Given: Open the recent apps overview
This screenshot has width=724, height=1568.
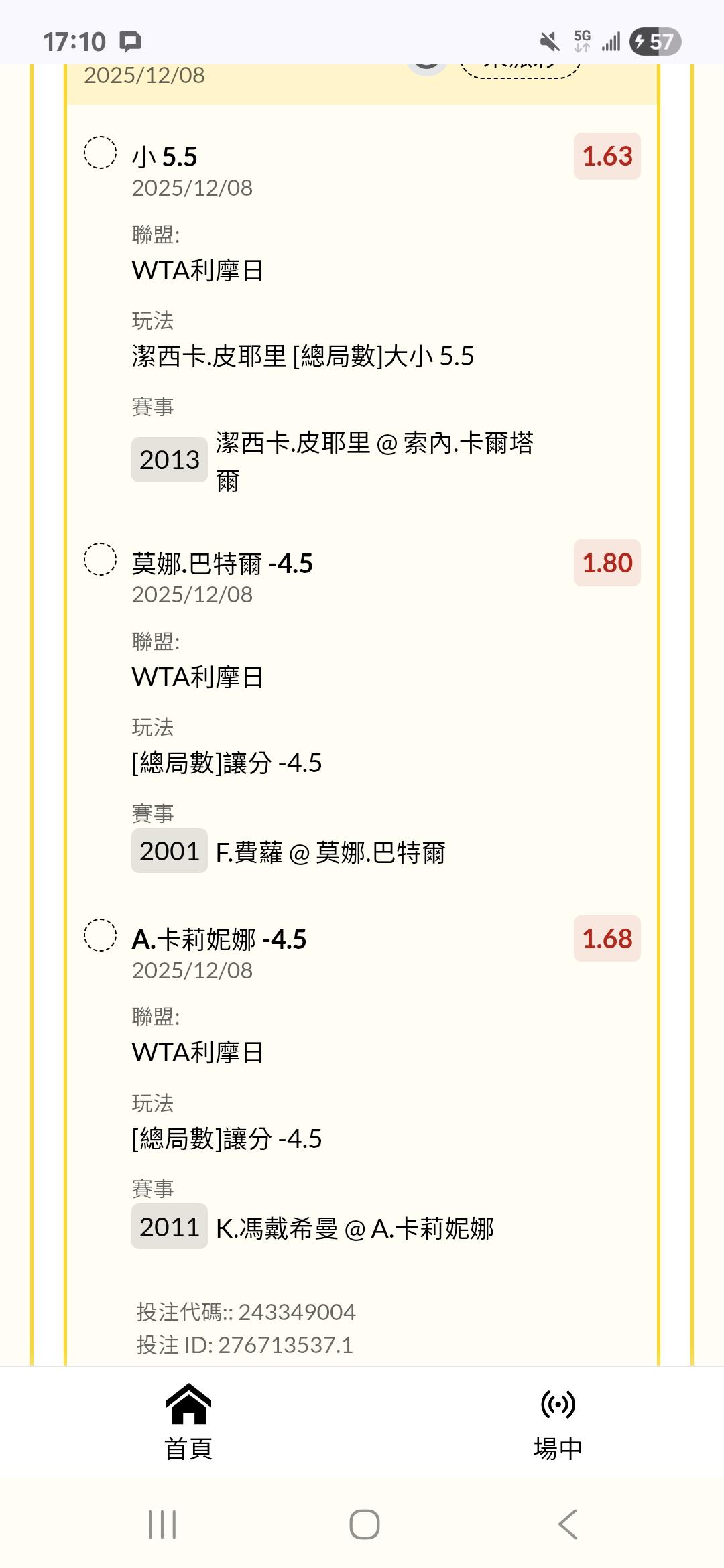Looking at the screenshot, I should coord(162,1524).
